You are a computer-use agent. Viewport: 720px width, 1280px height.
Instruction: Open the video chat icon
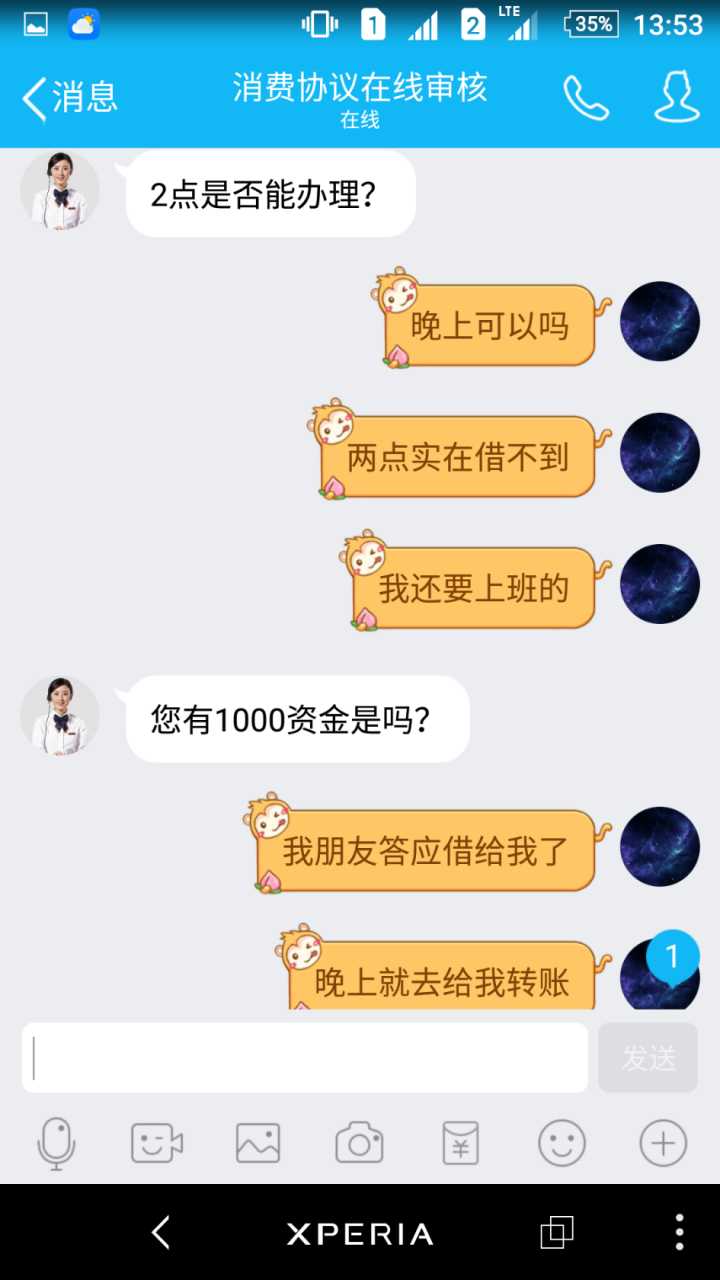[x=157, y=1143]
